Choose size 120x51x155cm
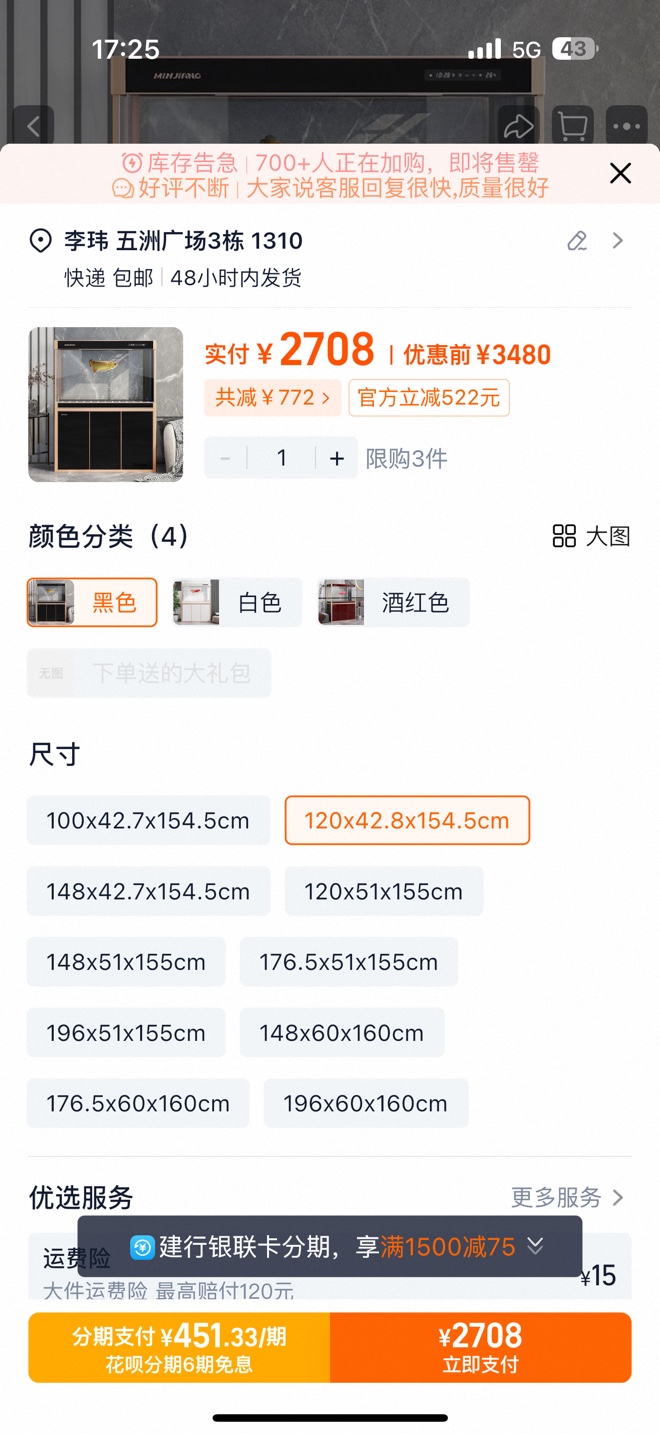Image resolution: width=660 pixels, height=1434 pixels. pyautogui.click(x=384, y=892)
